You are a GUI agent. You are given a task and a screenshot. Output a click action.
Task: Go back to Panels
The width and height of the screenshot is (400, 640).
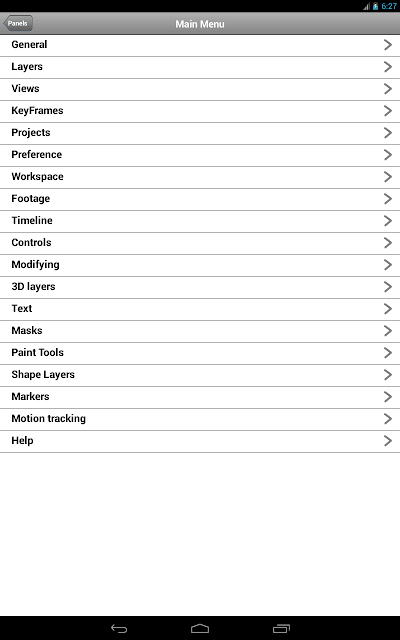point(18,23)
